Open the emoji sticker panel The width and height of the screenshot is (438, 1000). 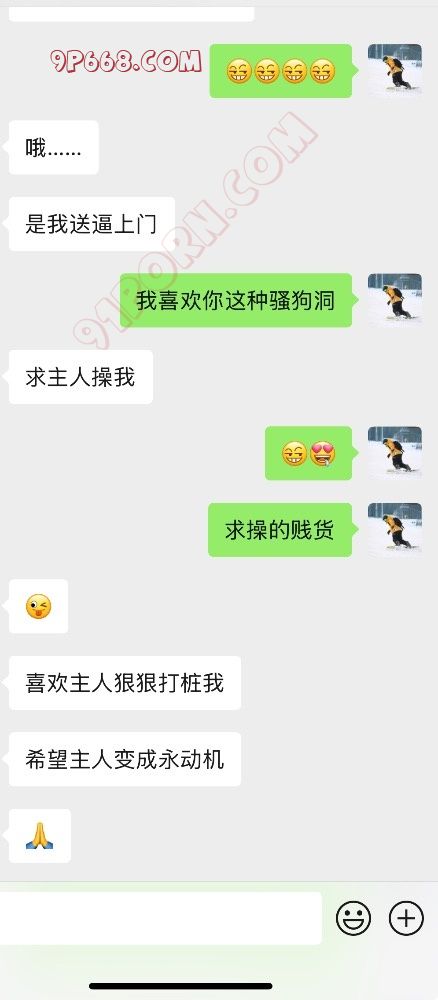(x=353, y=918)
